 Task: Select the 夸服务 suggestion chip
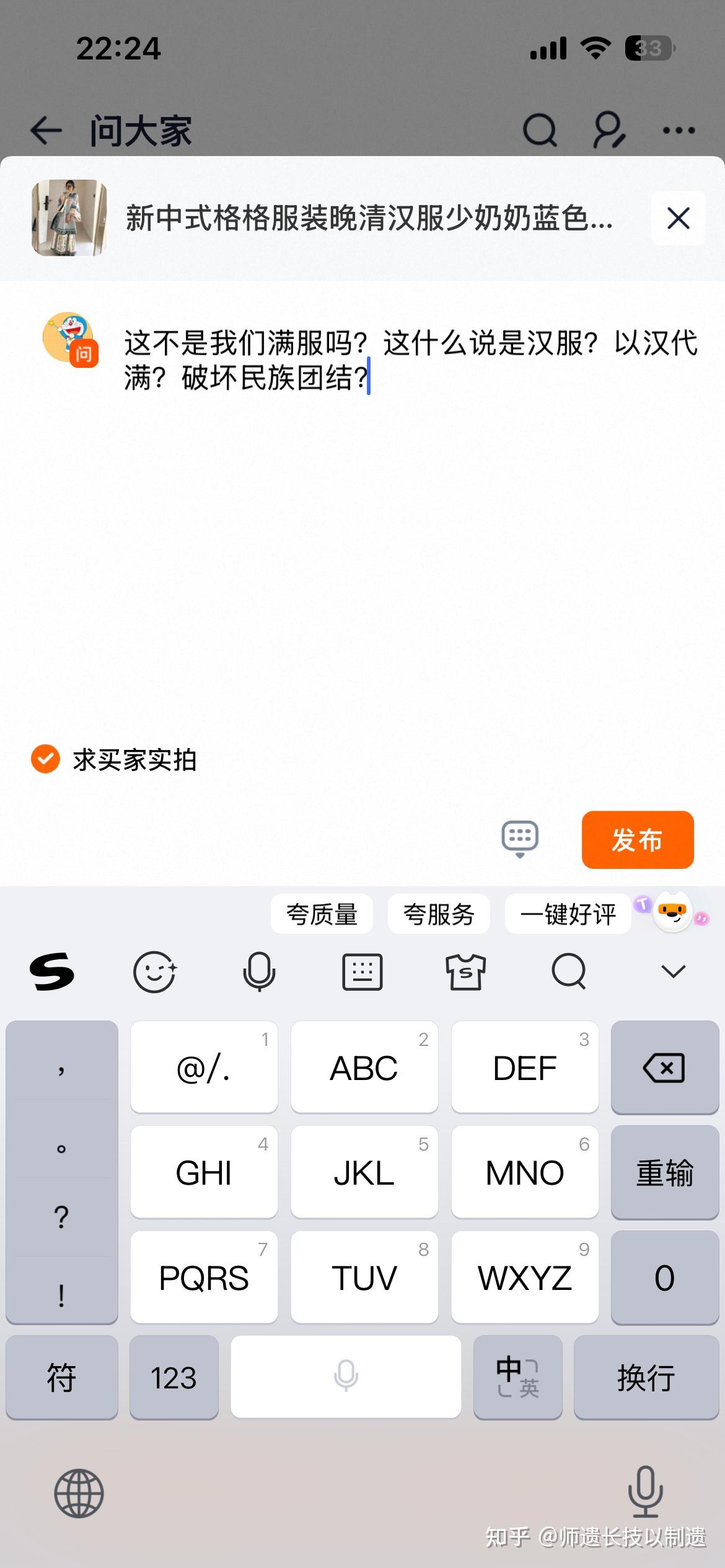click(439, 914)
